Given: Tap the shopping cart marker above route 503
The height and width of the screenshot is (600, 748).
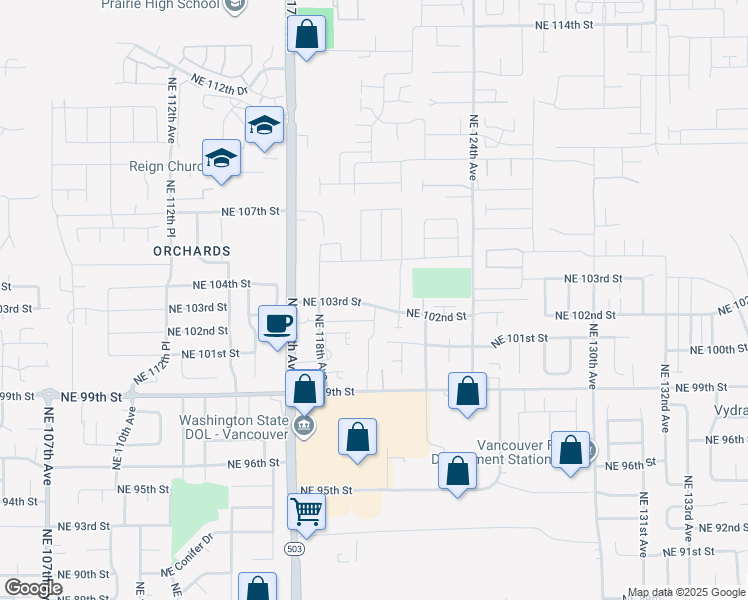Looking at the screenshot, I should 306,512.
